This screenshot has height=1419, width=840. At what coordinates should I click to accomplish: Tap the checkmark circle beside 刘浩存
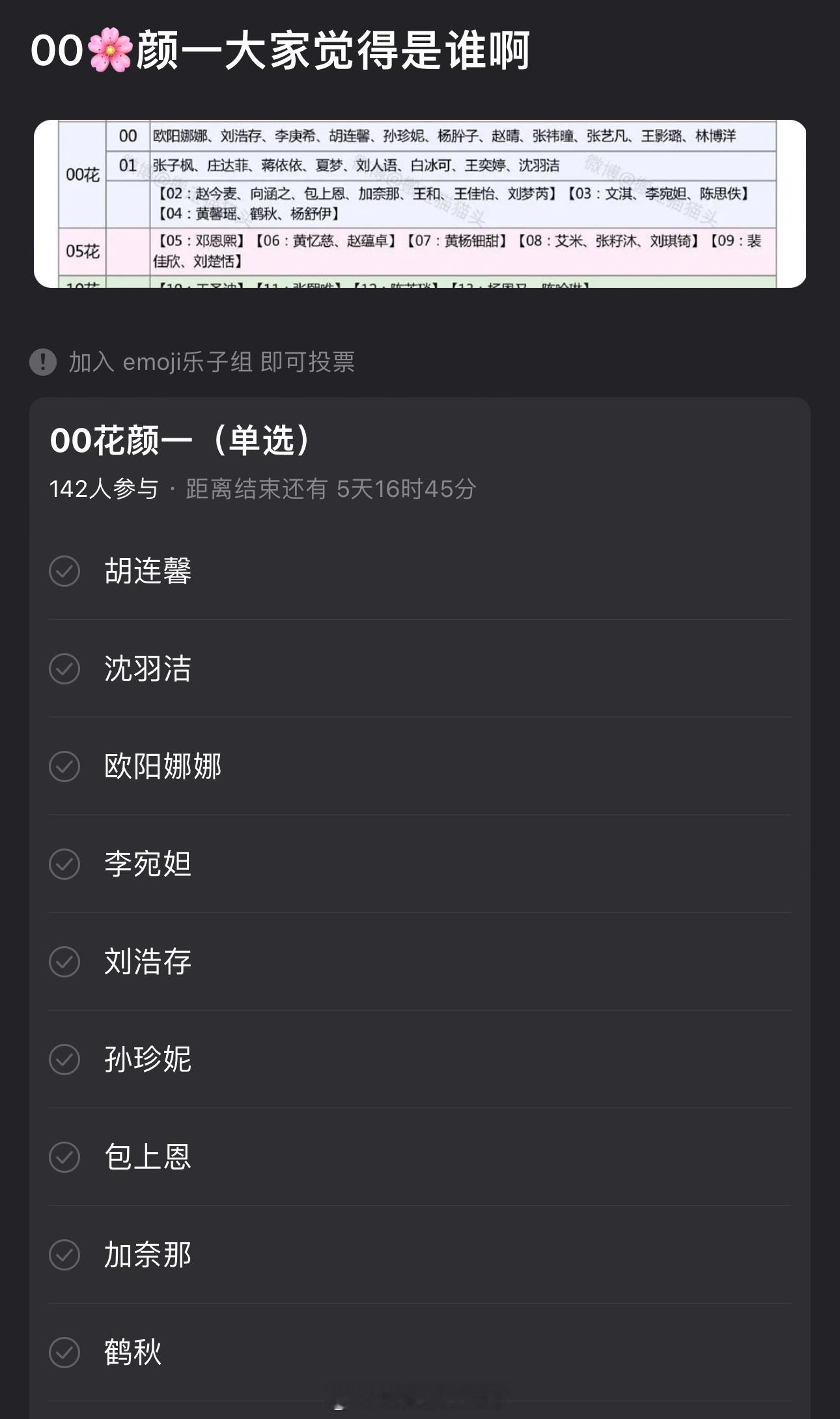click(x=64, y=962)
